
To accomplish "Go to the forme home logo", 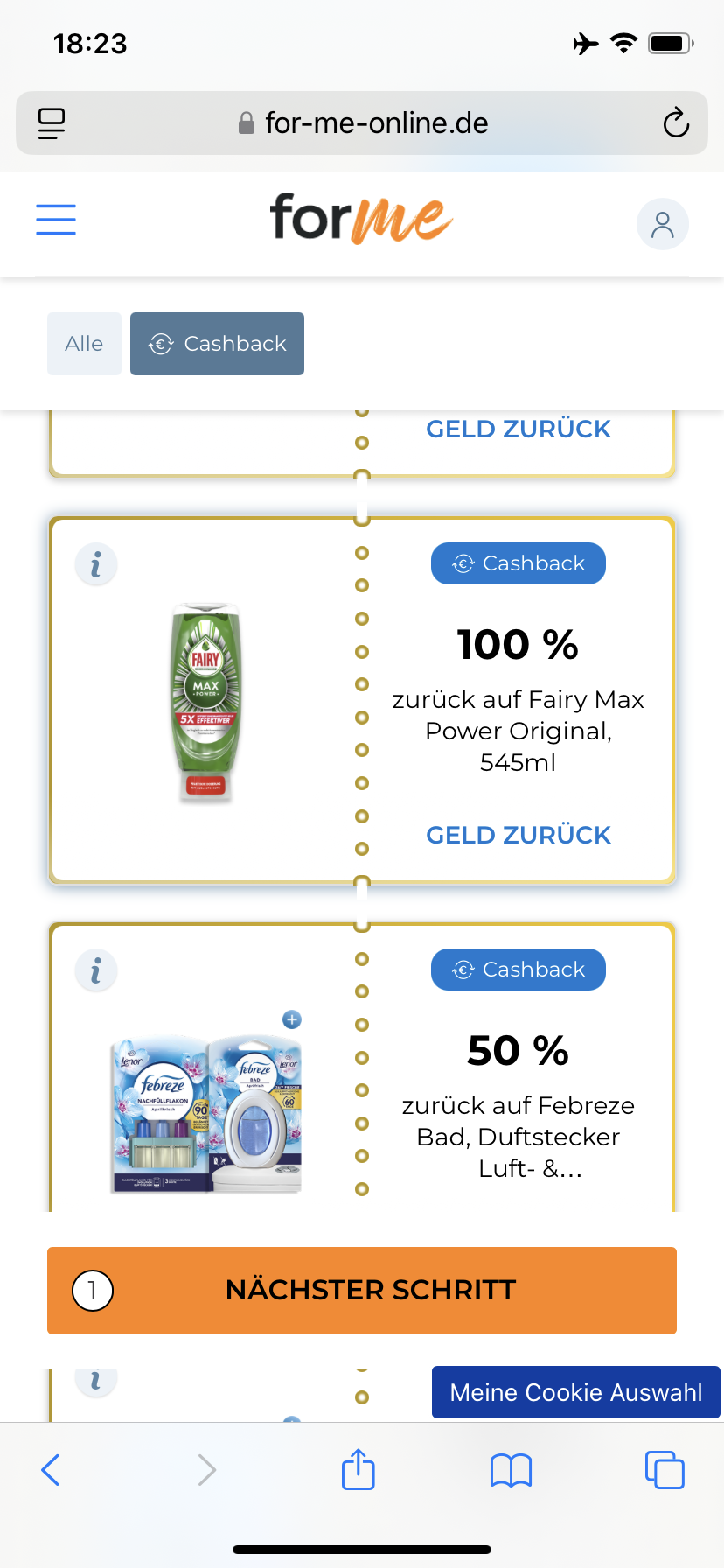I will click(360, 219).
